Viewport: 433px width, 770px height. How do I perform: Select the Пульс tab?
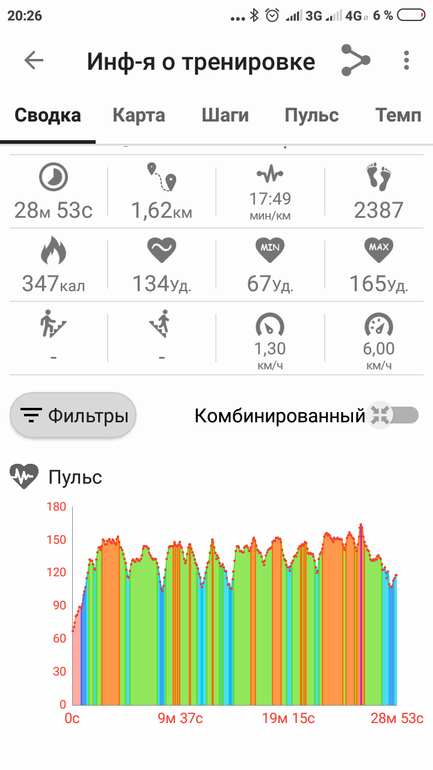click(312, 115)
